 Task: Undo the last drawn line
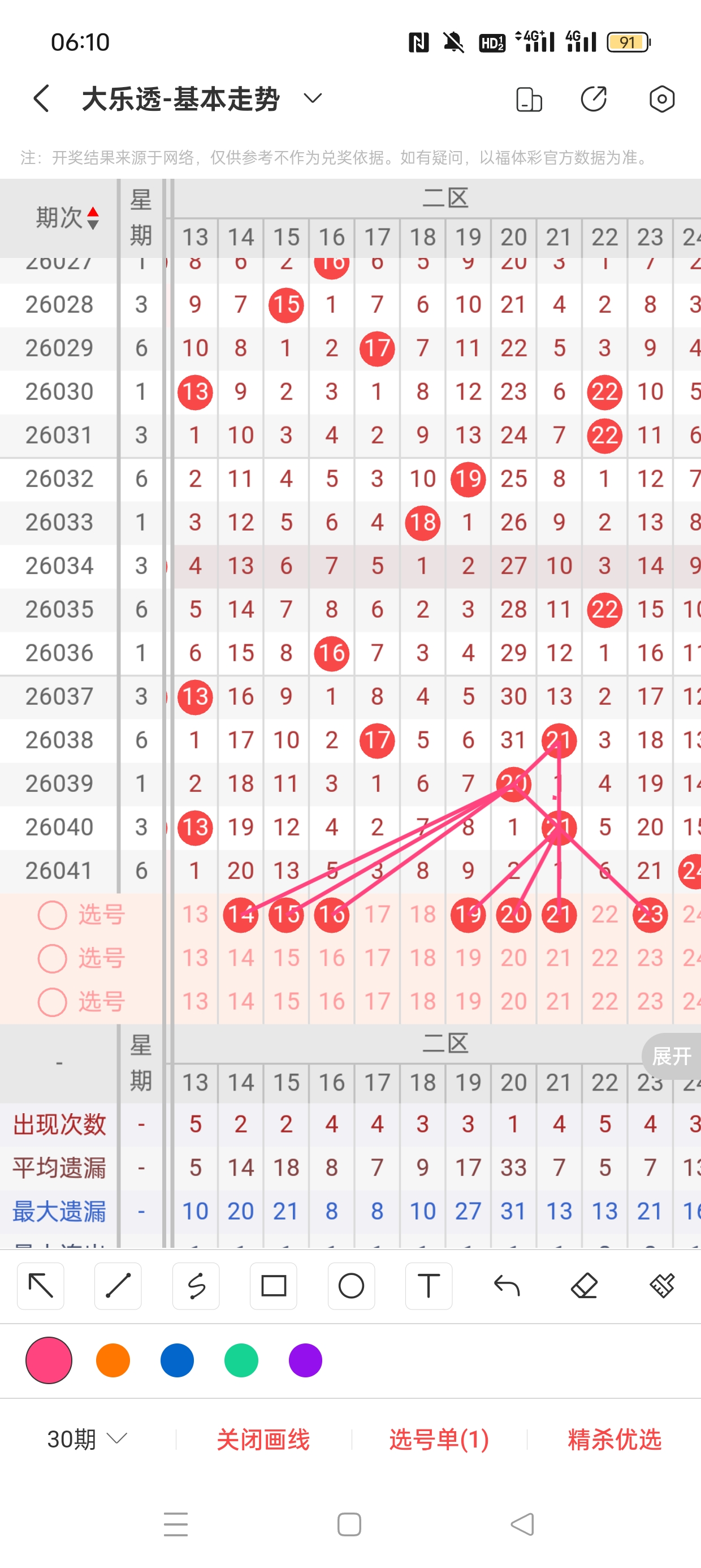(x=507, y=1286)
